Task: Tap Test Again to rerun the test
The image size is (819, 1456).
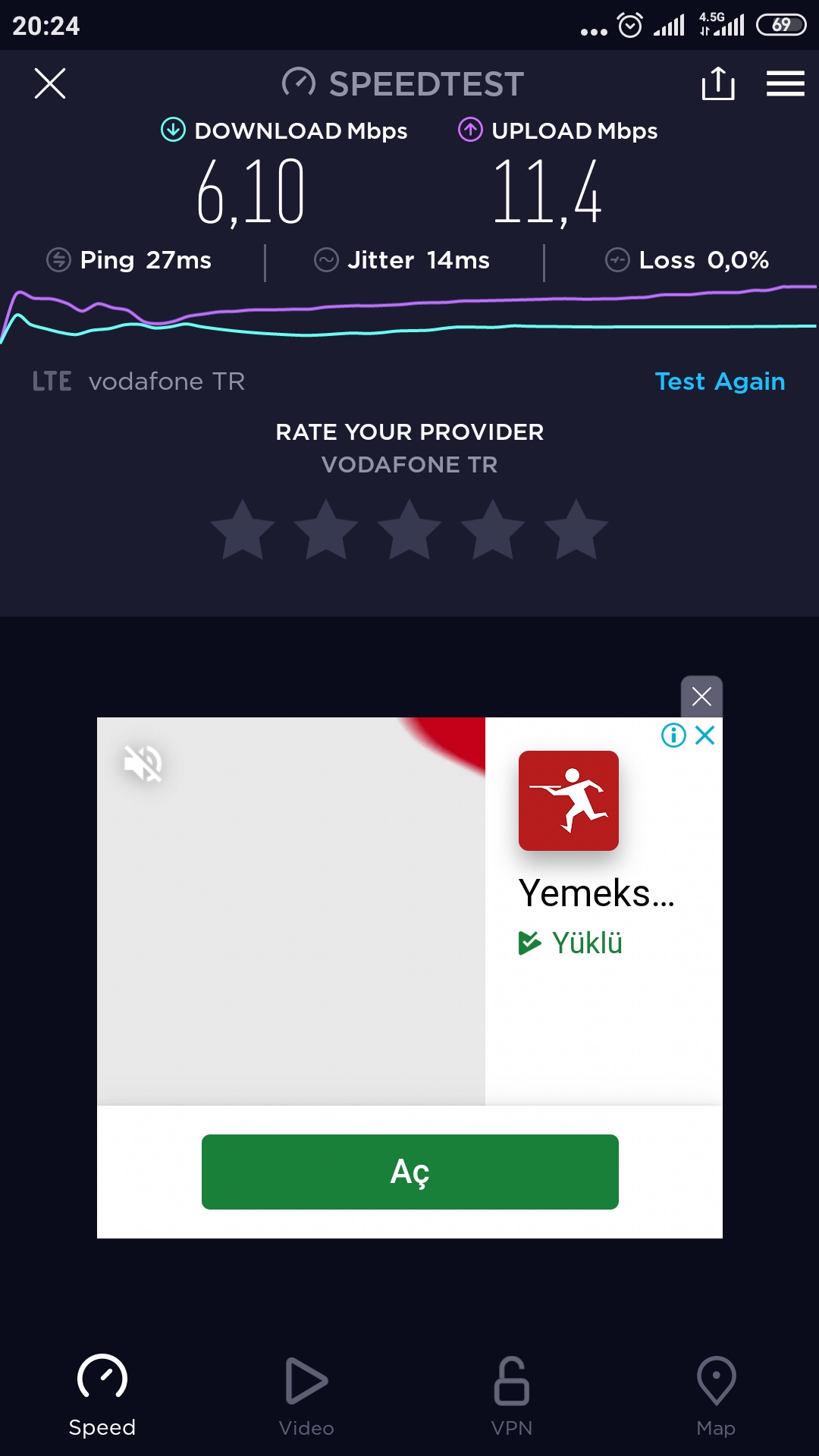Action: click(x=720, y=381)
